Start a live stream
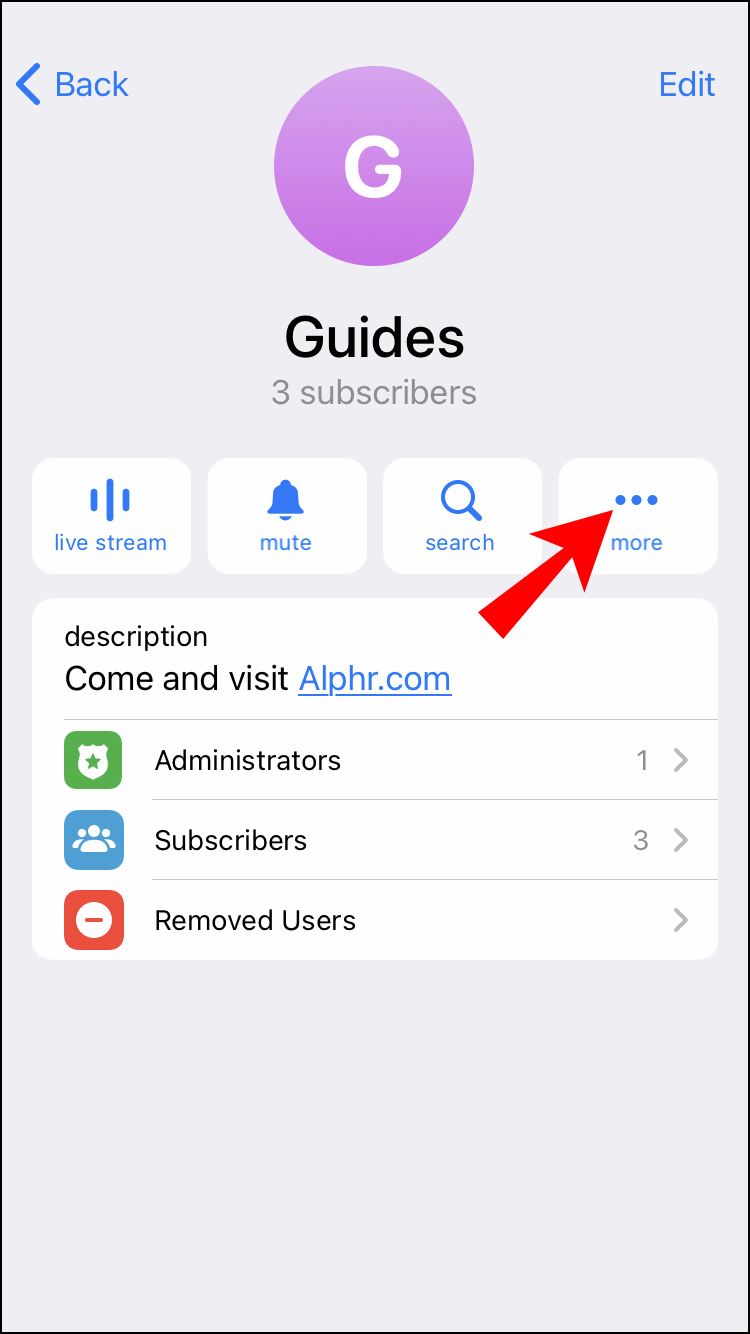This screenshot has width=750, height=1334. [x=111, y=516]
